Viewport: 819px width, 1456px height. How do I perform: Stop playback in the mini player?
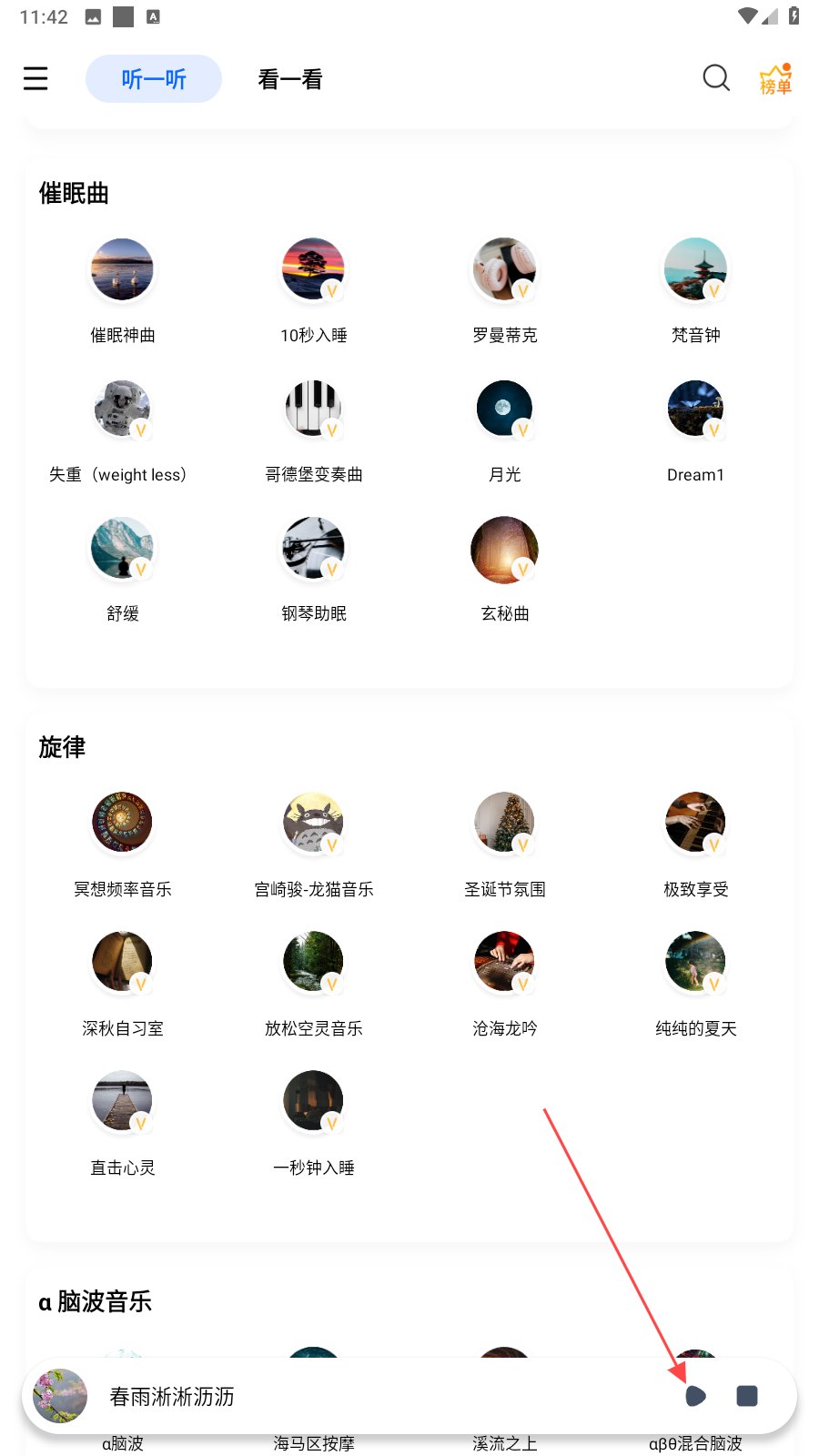click(x=747, y=1396)
